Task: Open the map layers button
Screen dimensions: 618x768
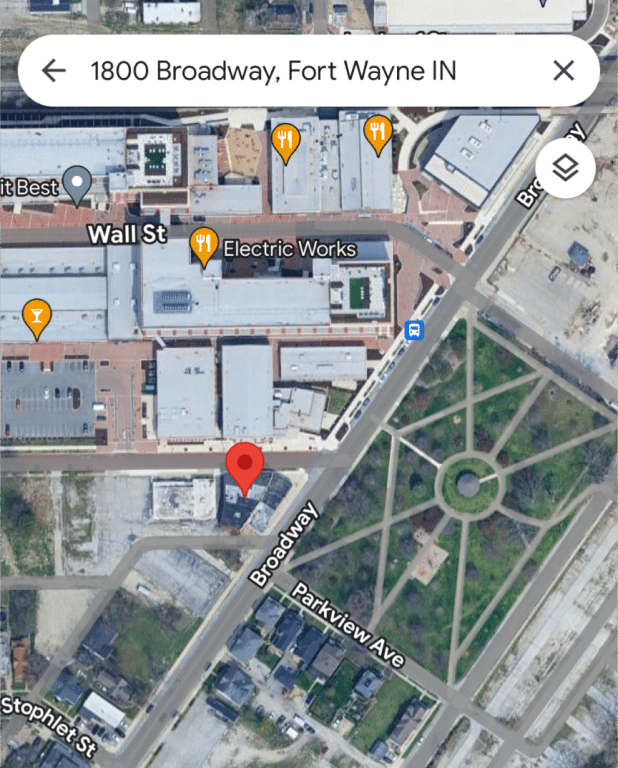Action: [x=565, y=168]
